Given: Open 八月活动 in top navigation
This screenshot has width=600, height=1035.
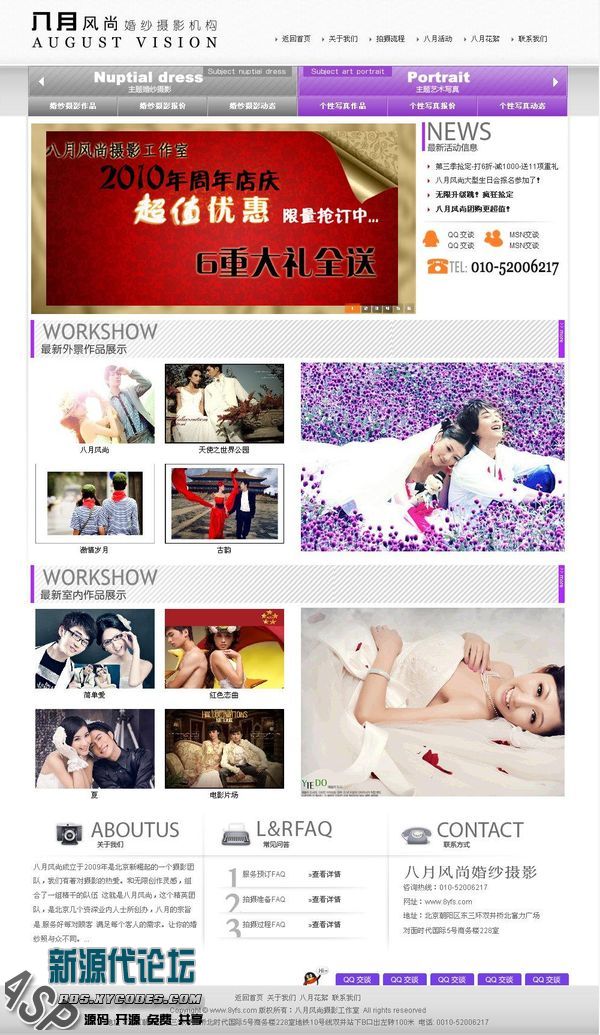Looking at the screenshot, I should [437, 39].
